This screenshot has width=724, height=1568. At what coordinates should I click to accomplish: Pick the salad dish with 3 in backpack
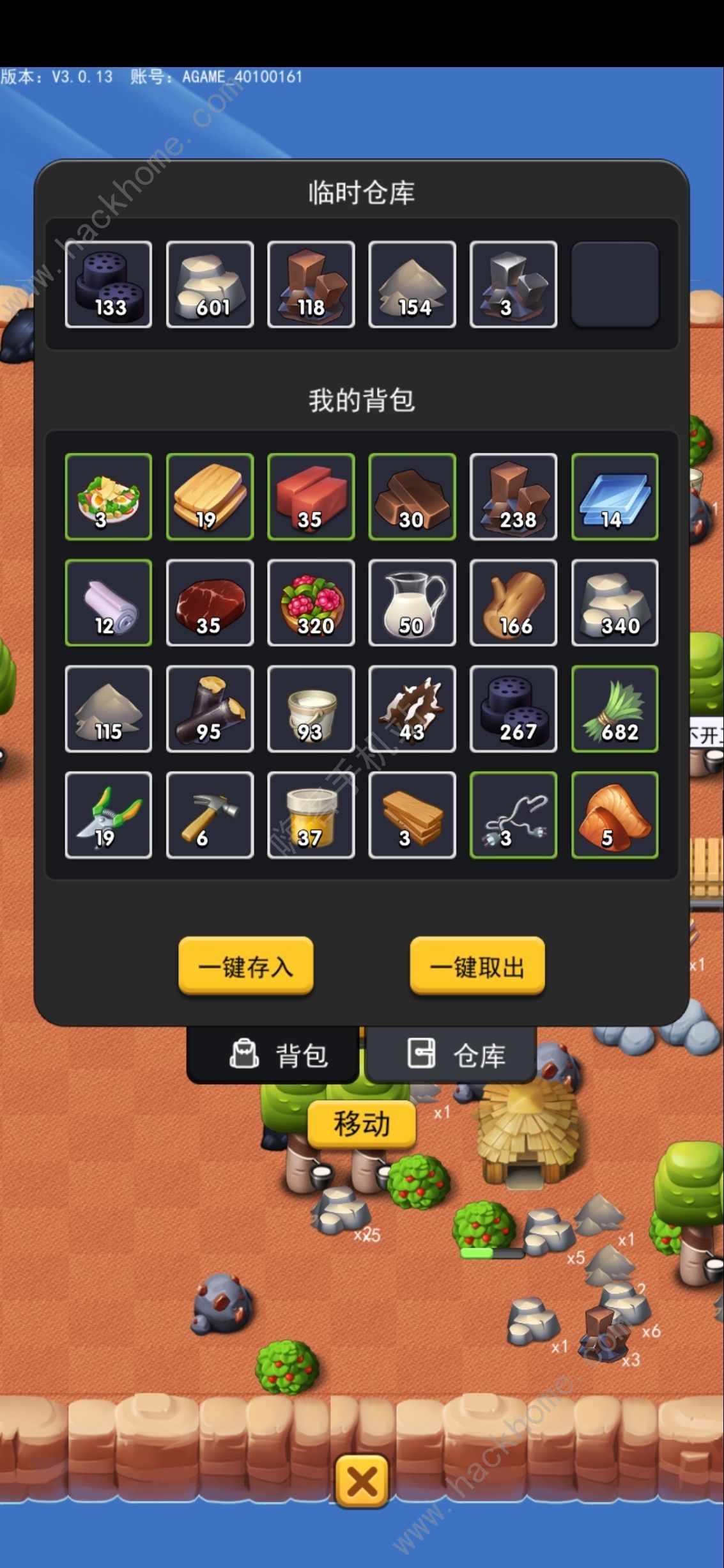click(109, 497)
